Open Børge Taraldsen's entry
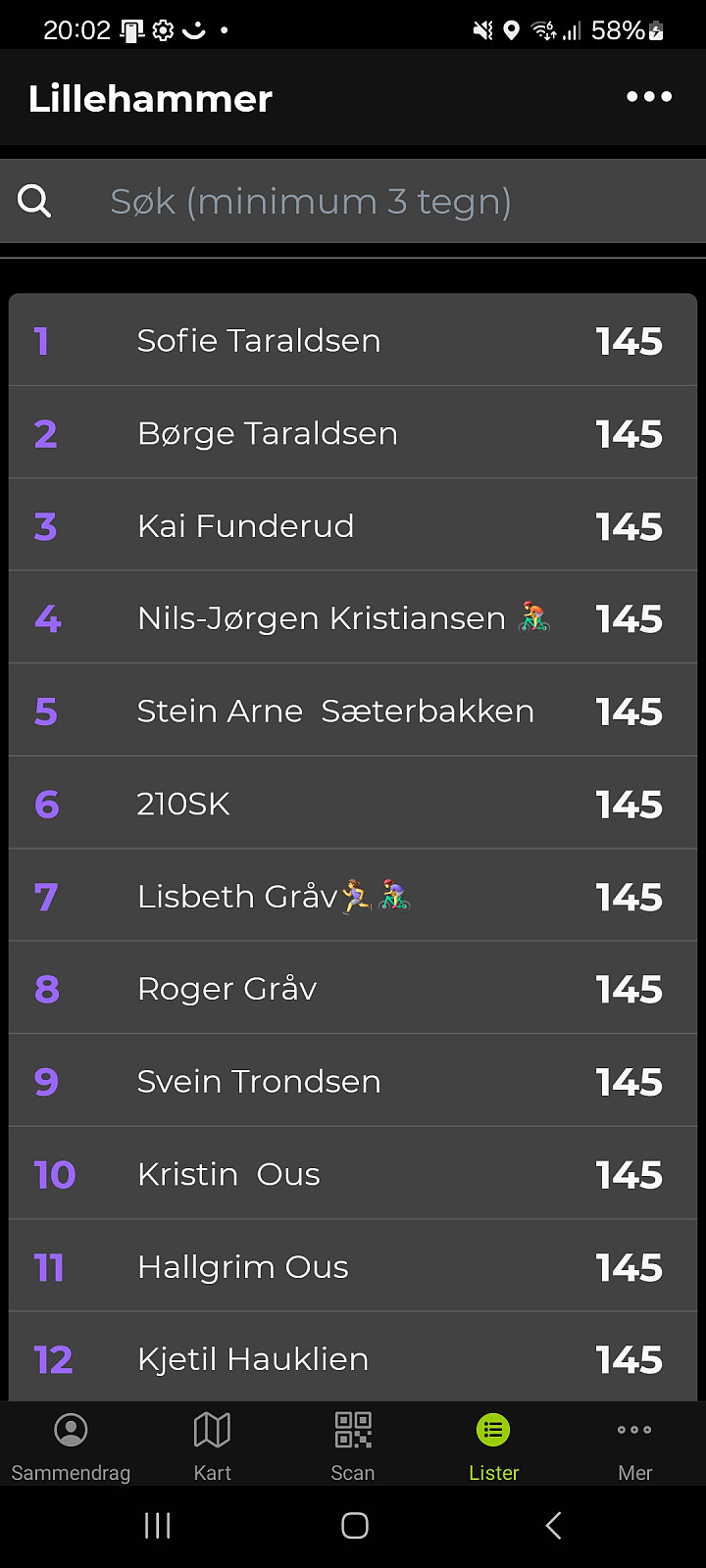 click(353, 432)
